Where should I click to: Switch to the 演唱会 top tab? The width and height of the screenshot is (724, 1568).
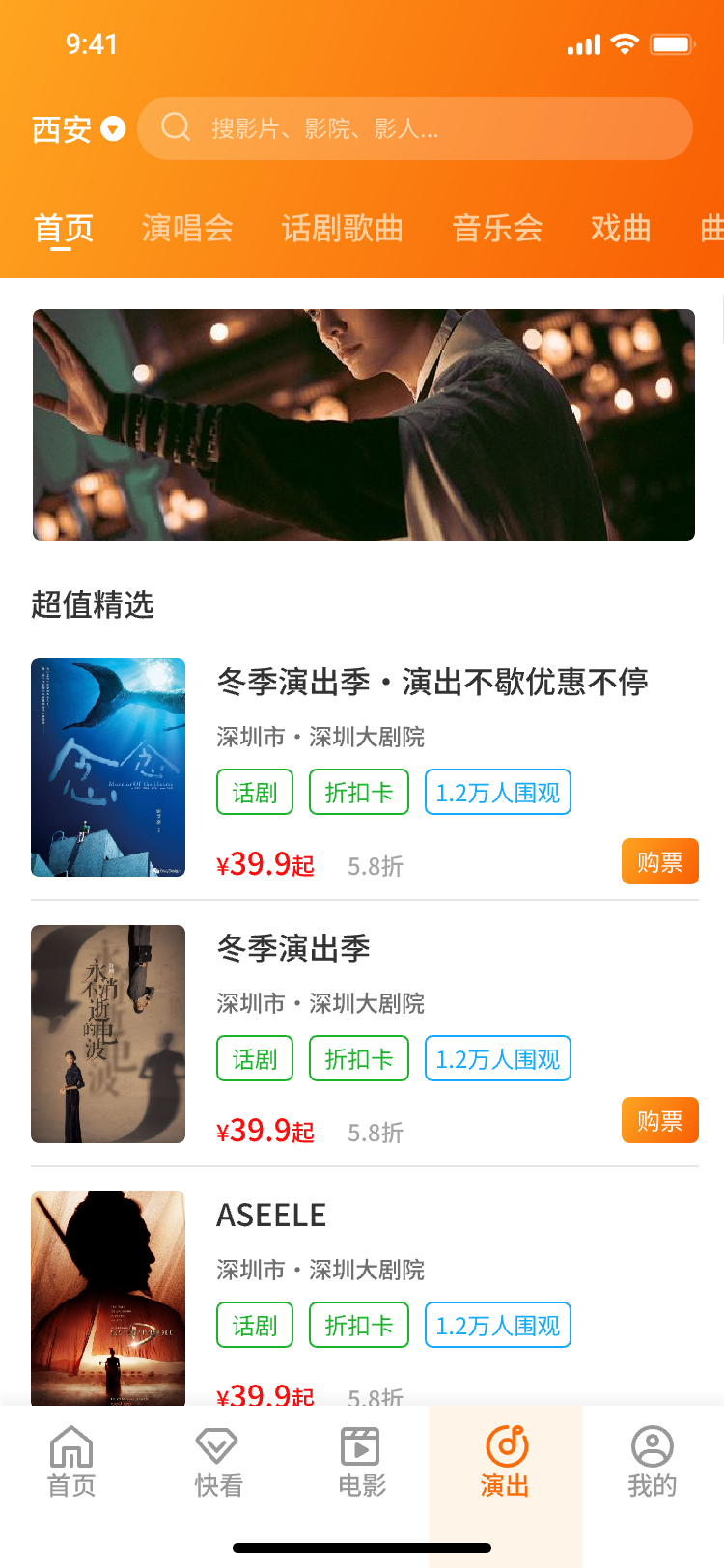pos(187,229)
